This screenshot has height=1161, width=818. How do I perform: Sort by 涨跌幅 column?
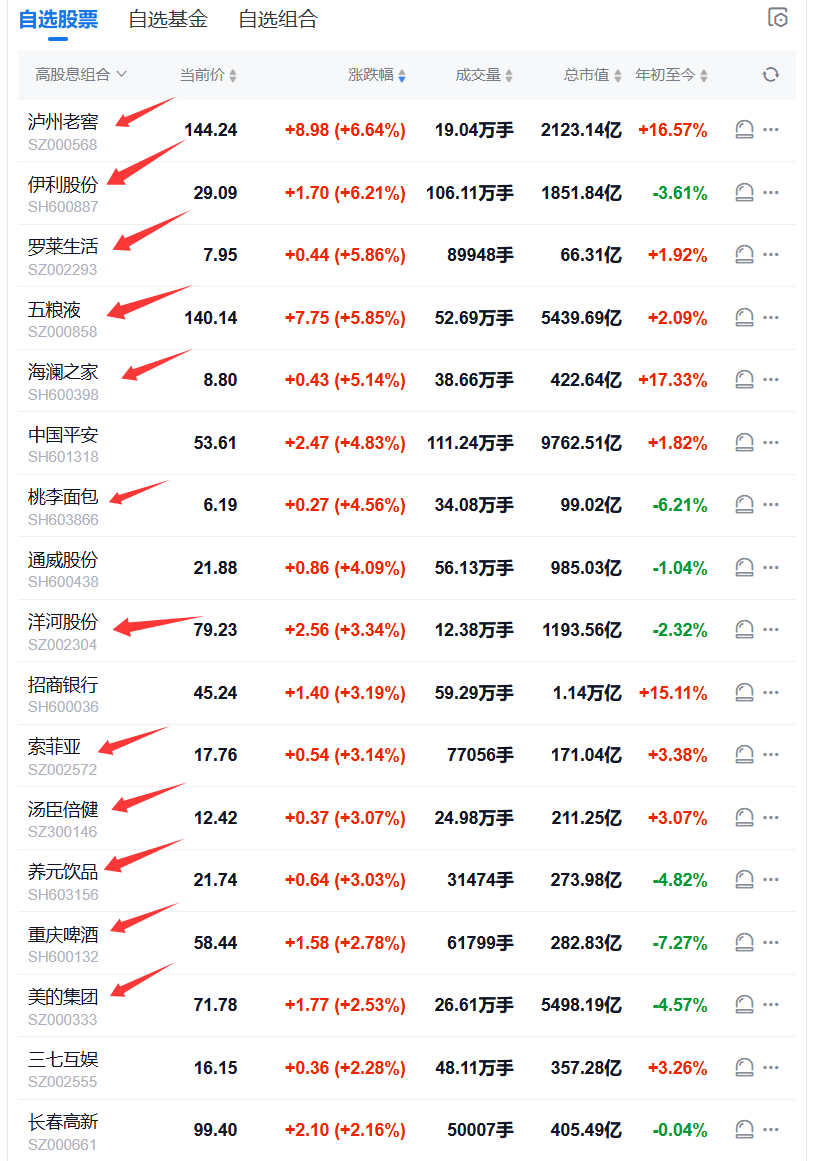point(377,75)
